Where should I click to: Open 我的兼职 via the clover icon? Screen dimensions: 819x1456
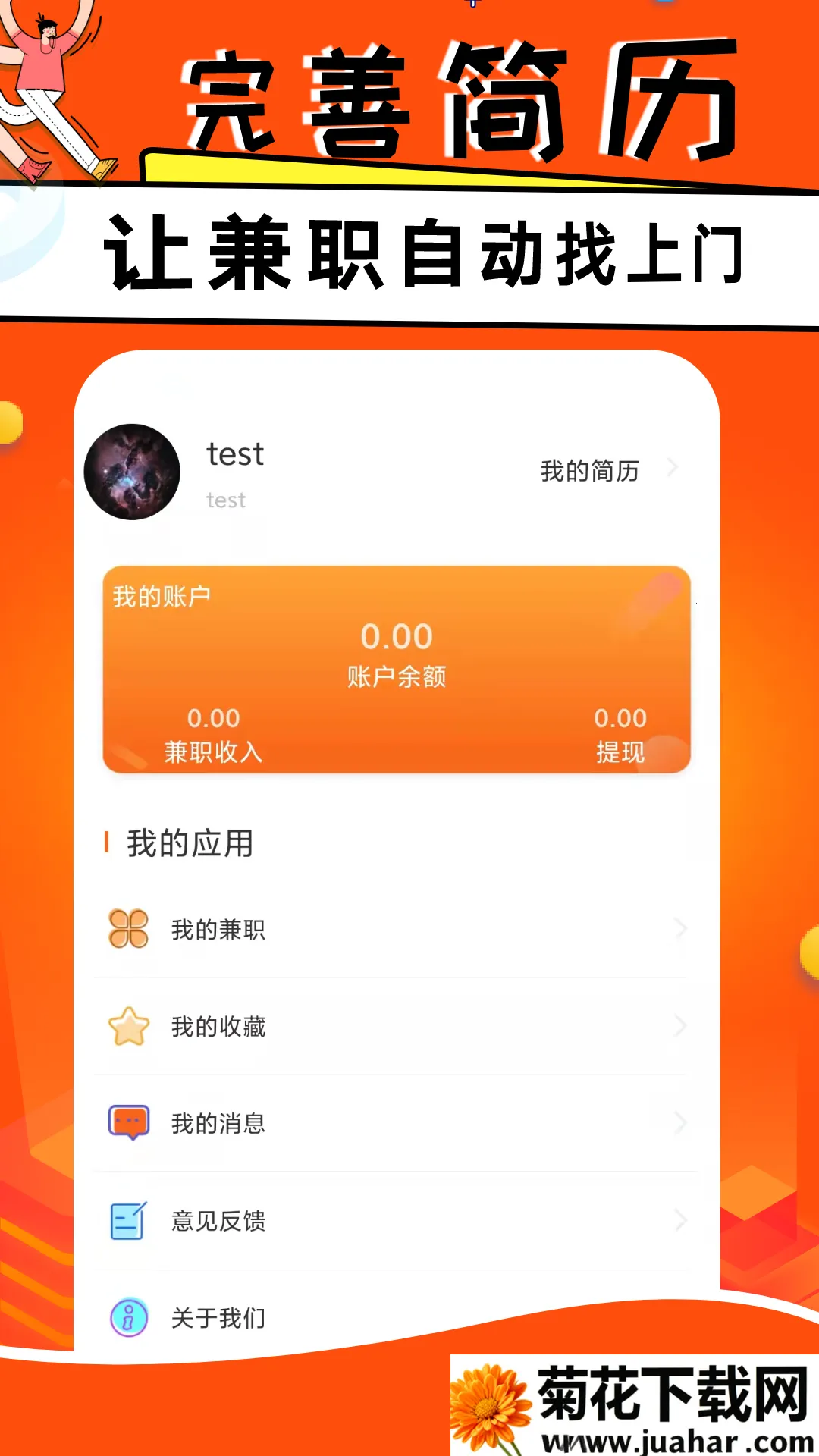(129, 927)
